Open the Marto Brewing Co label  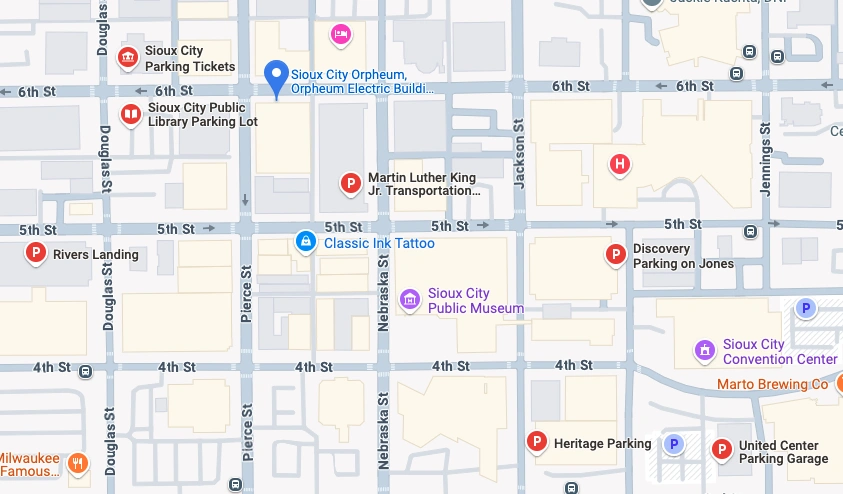coord(772,384)
